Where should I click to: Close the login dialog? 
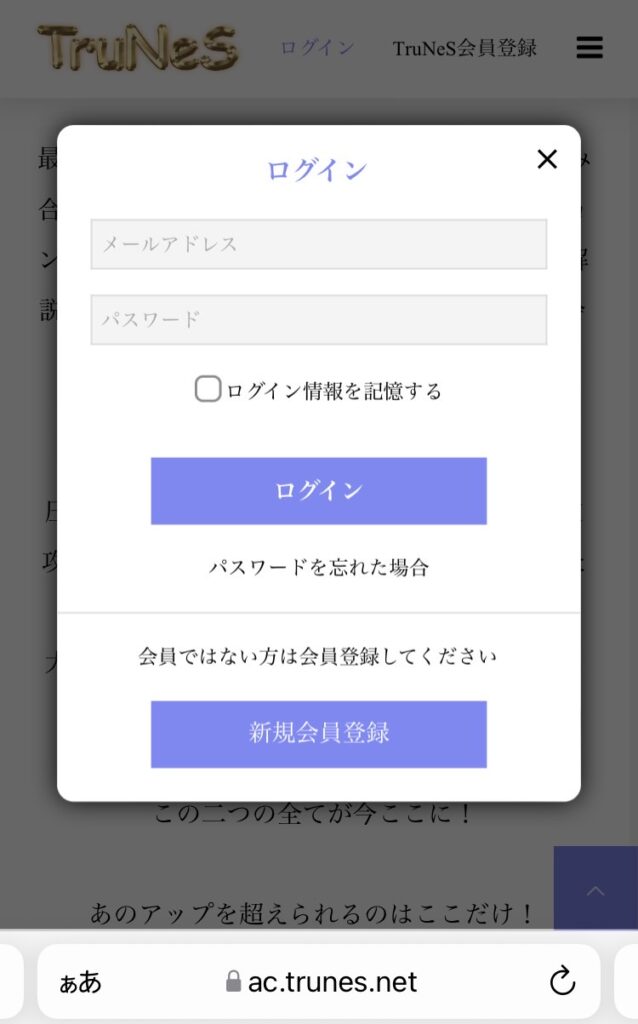pos(547,159)
